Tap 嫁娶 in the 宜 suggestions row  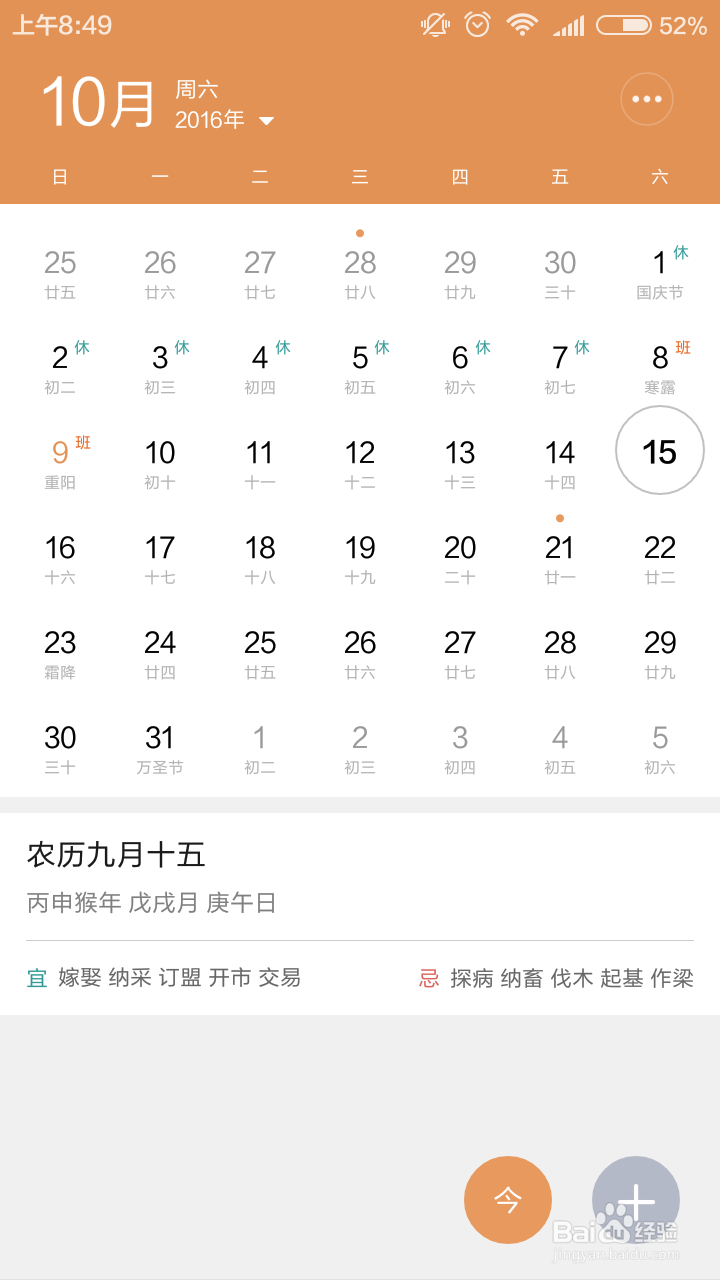pyautogui.click(x=81, y=977)
